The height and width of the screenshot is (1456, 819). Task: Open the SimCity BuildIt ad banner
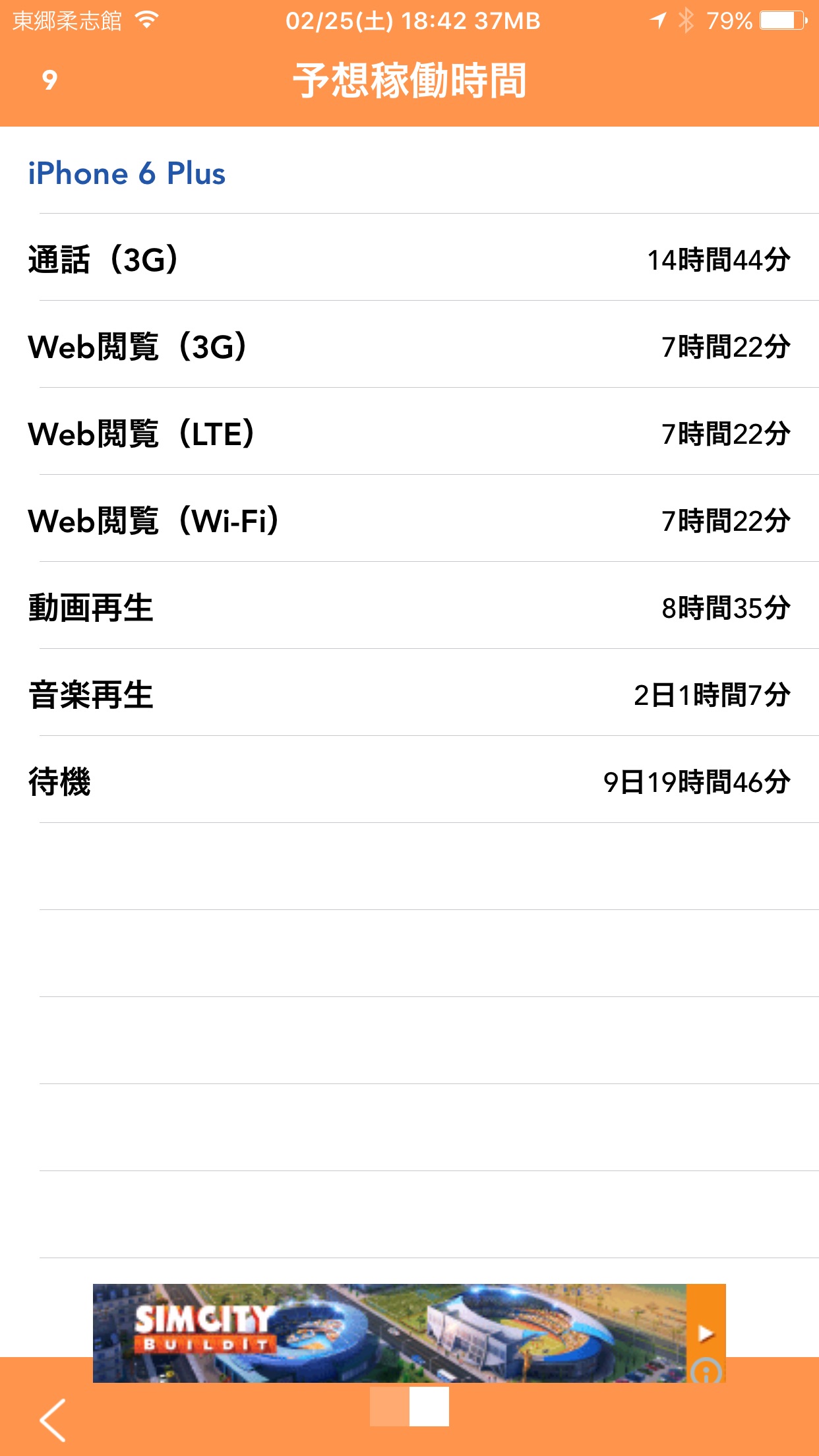[x=409, y=1333]
